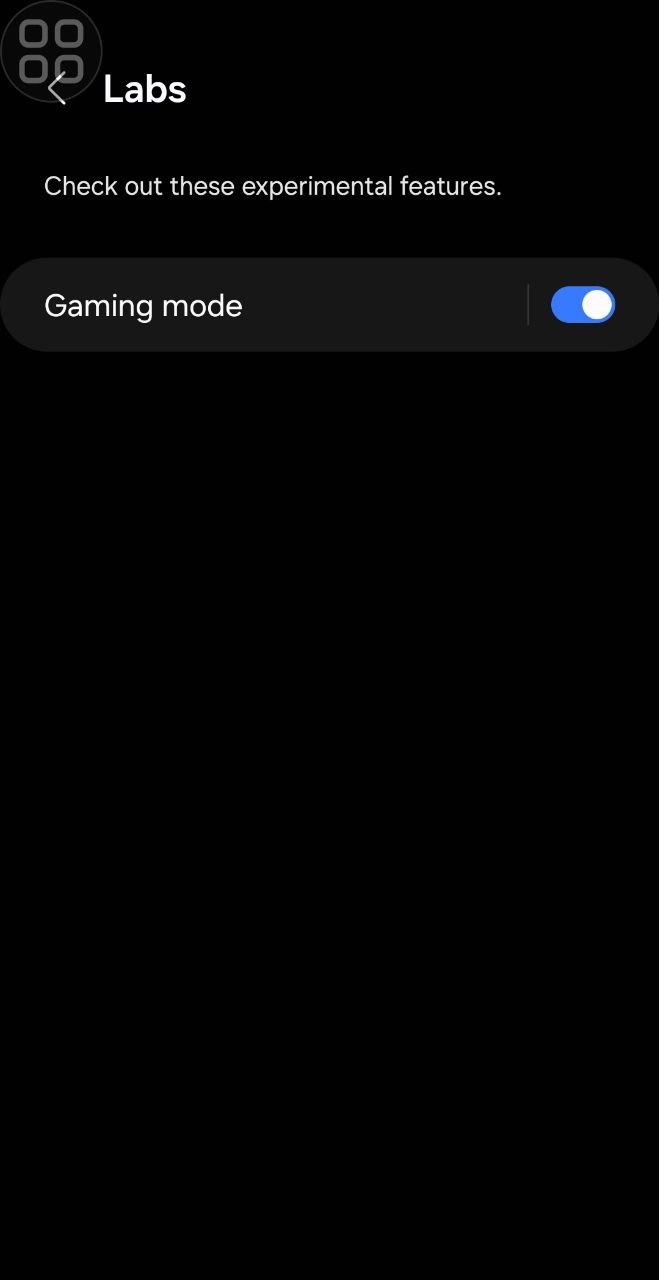Go back from the Labs screen
Screen dimensions: 659x1280
pos(58,90)
